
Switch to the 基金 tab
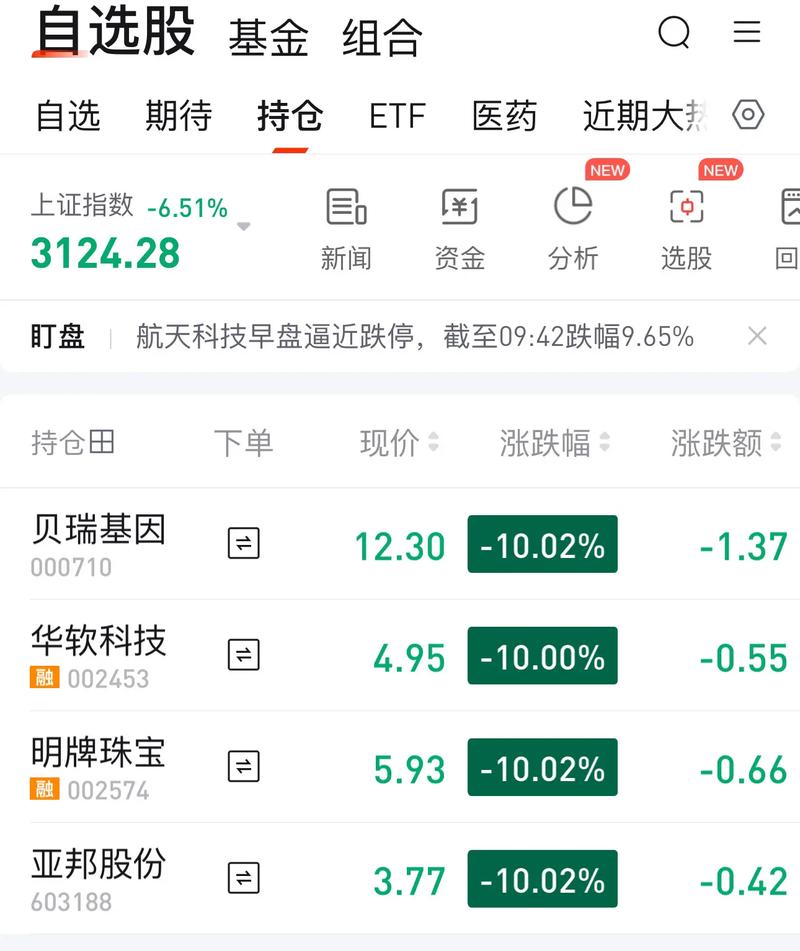(x=267, y=33)
